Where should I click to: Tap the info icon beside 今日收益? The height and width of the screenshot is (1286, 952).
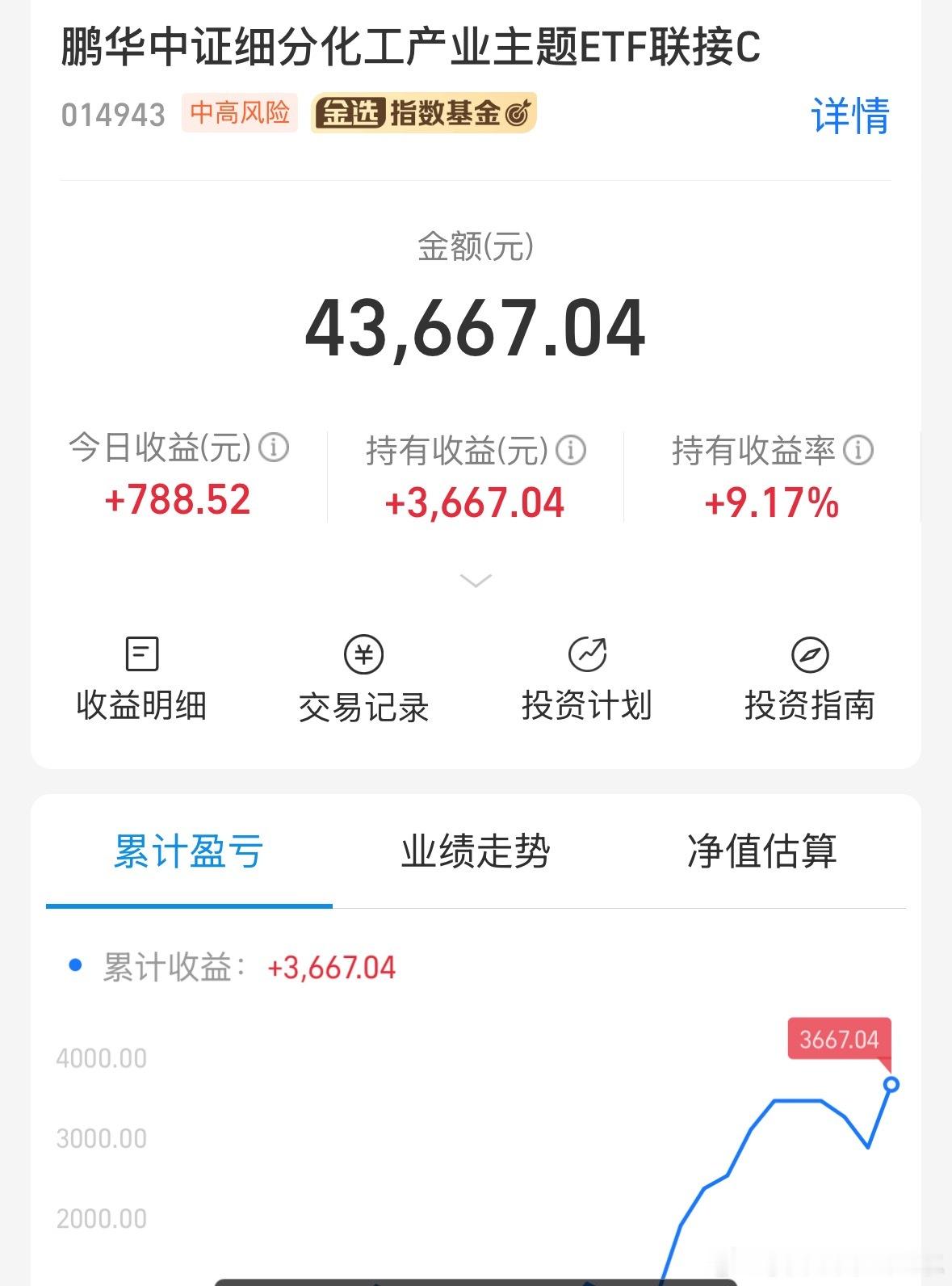point(274,447)
